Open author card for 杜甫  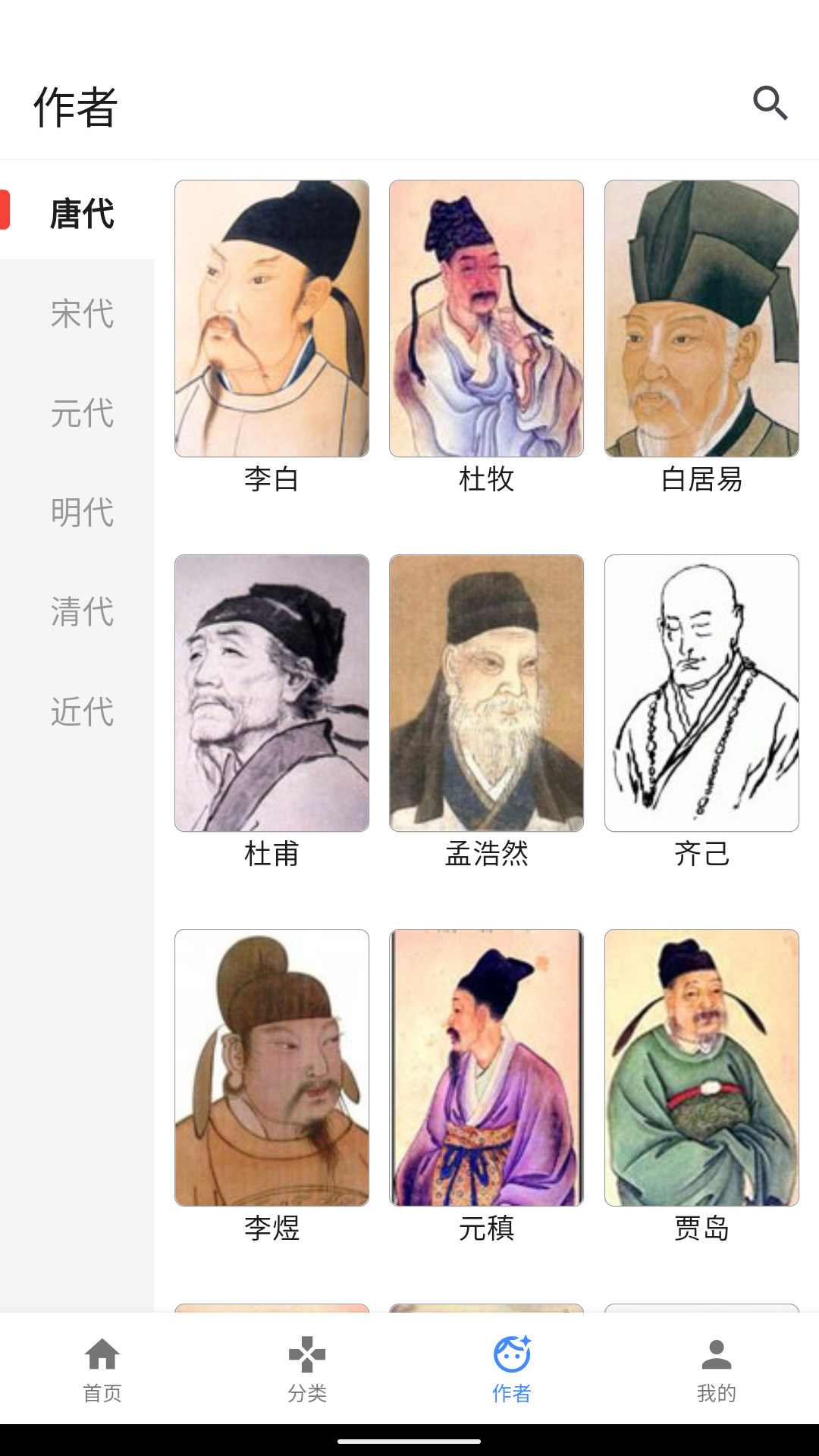pyautogui.click(x=271, y=693)
